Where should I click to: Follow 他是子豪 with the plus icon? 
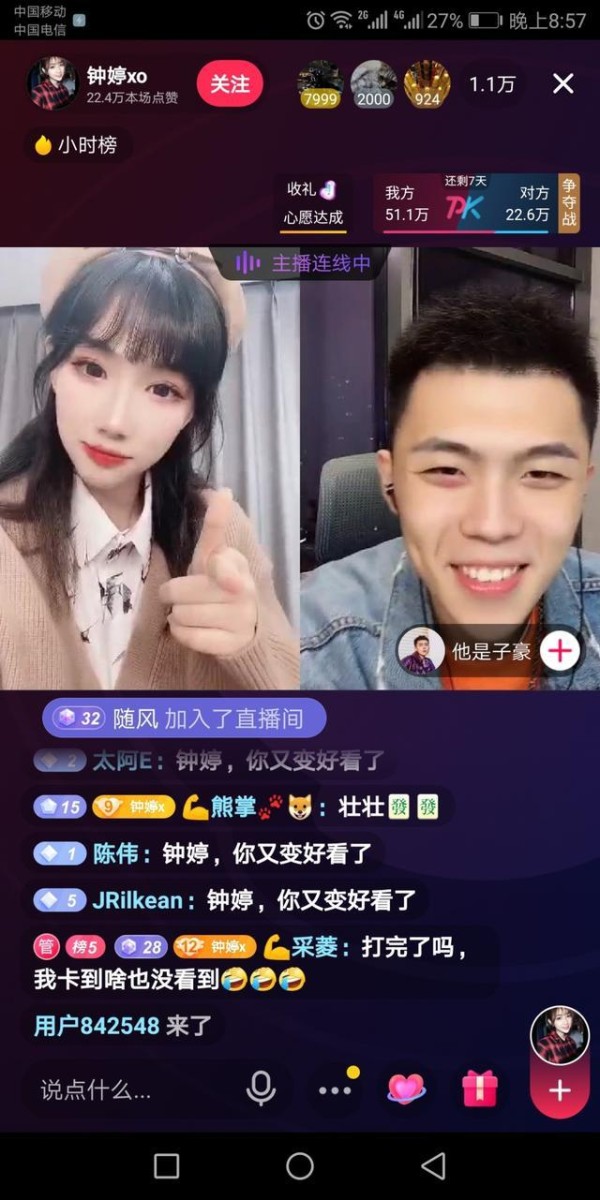(560, 651)
